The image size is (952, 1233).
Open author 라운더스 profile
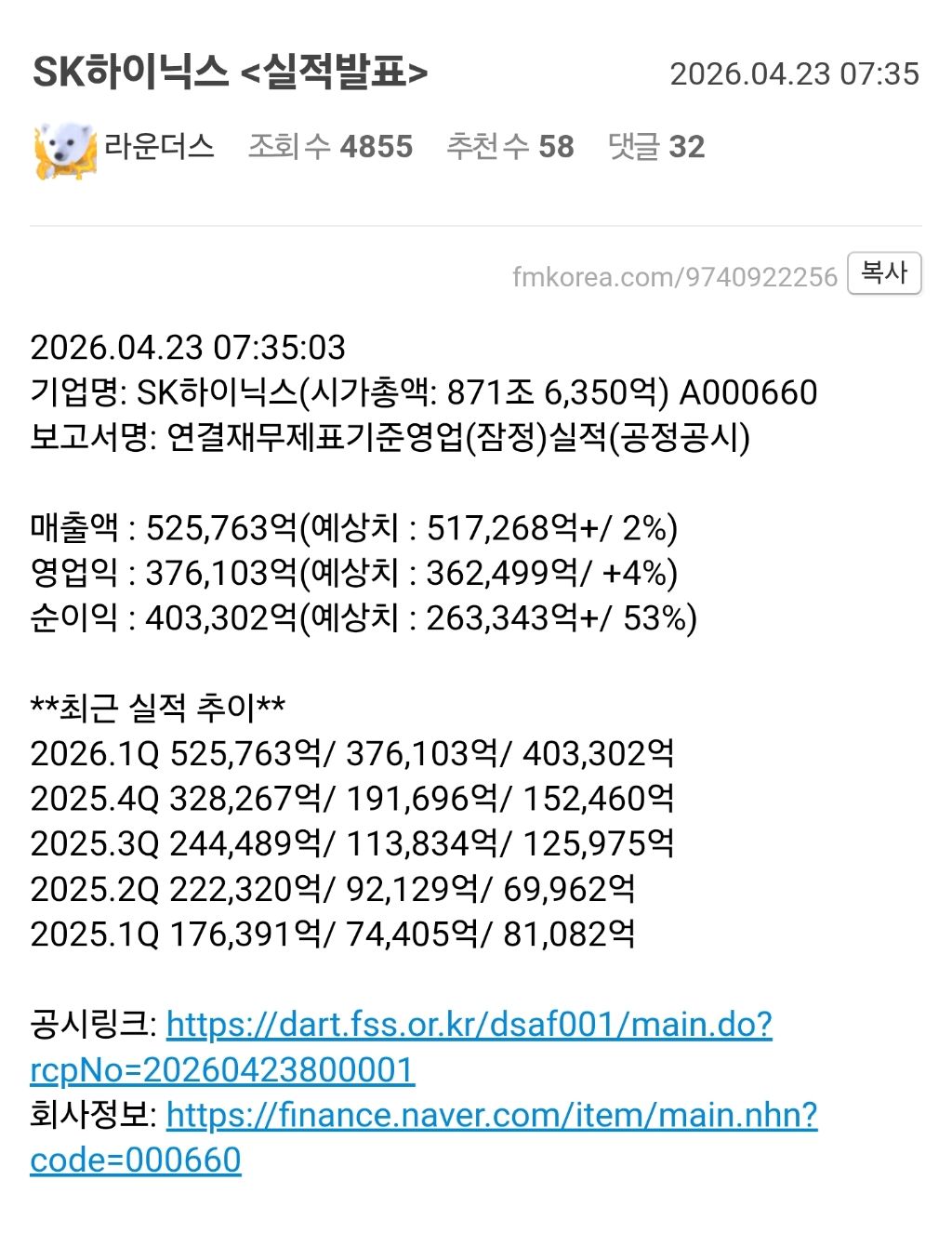coord(159,146)
